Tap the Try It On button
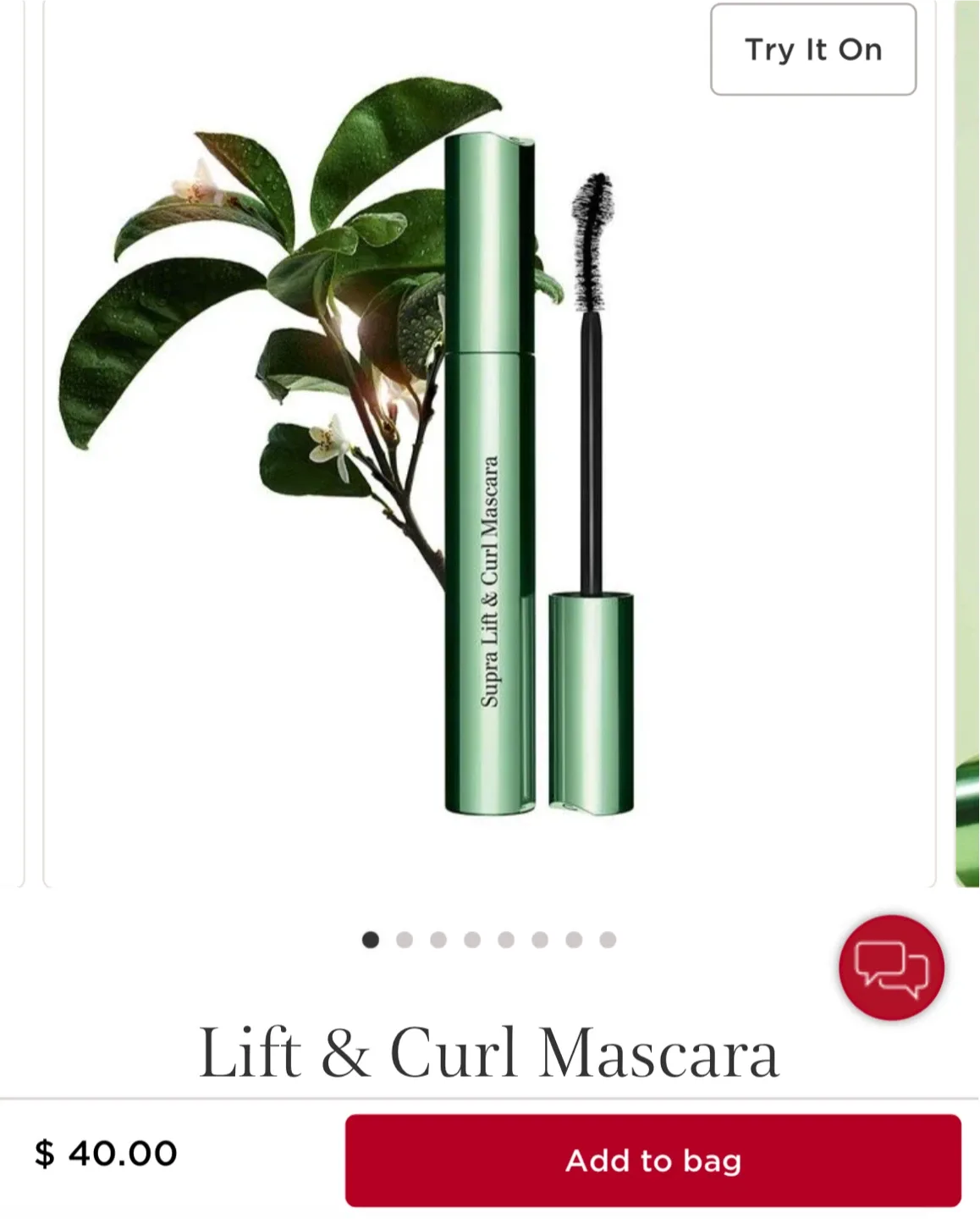 point(813,49)
